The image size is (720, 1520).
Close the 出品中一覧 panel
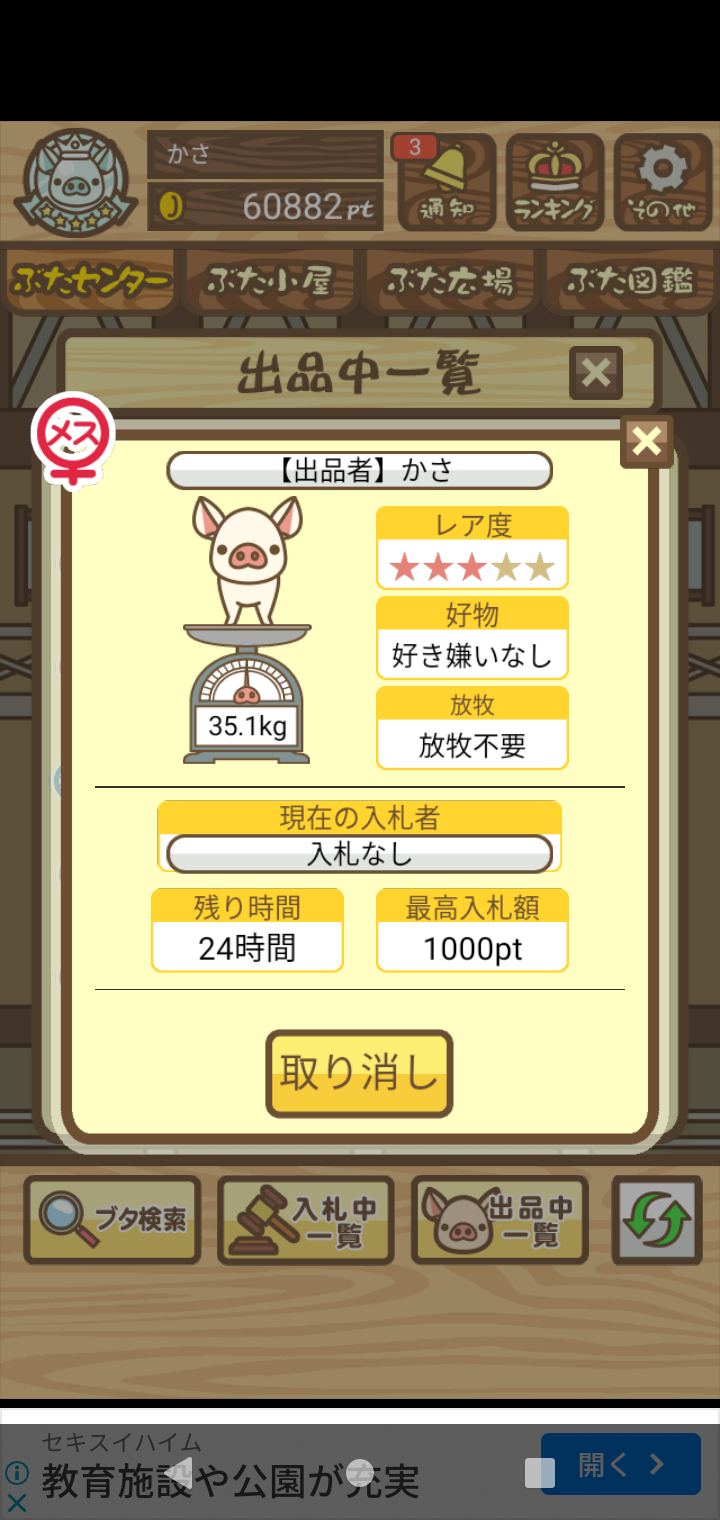point(596,373)
